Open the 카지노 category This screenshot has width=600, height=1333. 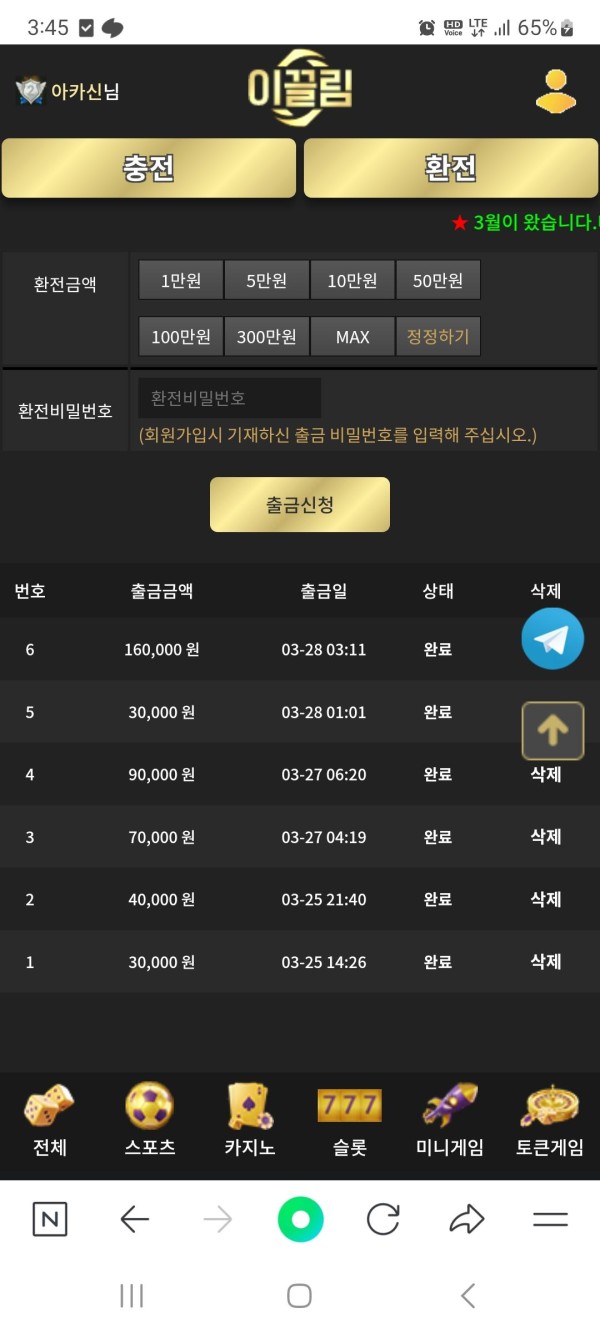click(x=250, y=1121)
